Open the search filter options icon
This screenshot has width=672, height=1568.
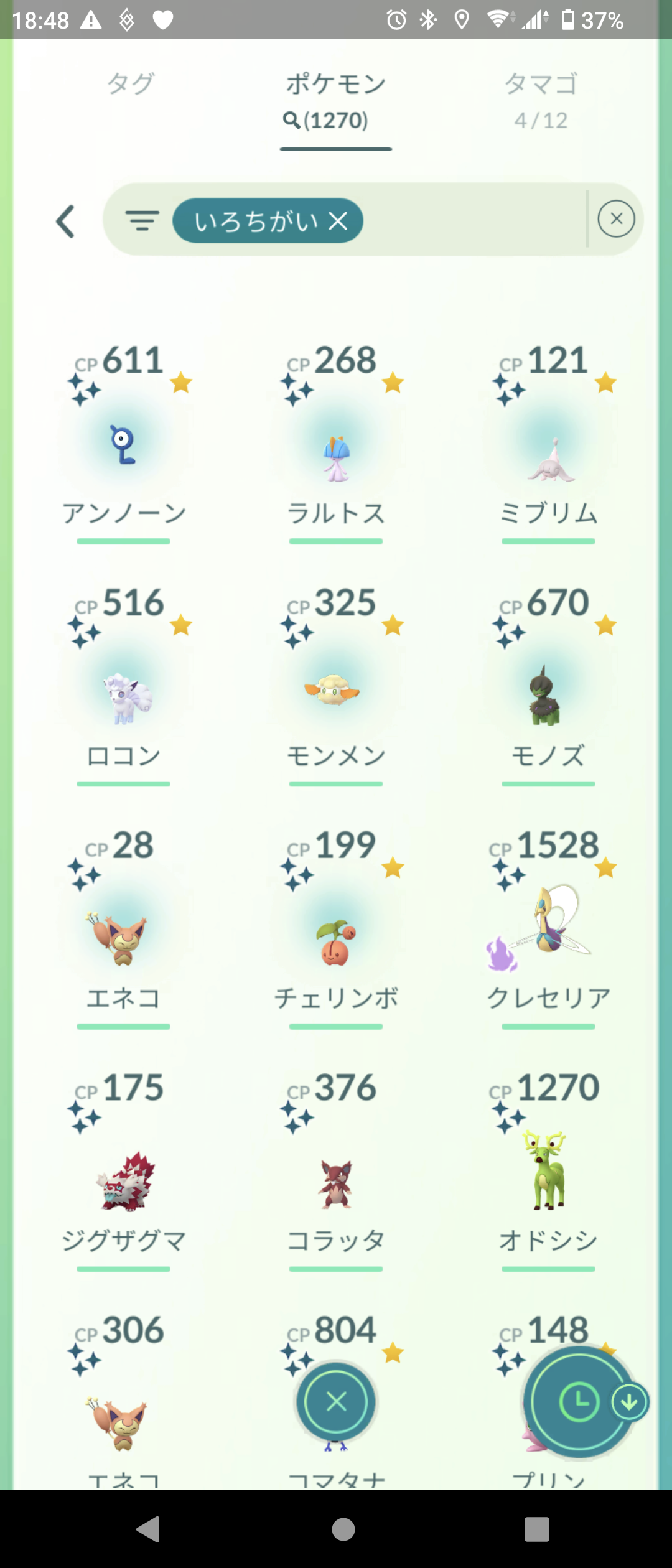tap(142, 221)
